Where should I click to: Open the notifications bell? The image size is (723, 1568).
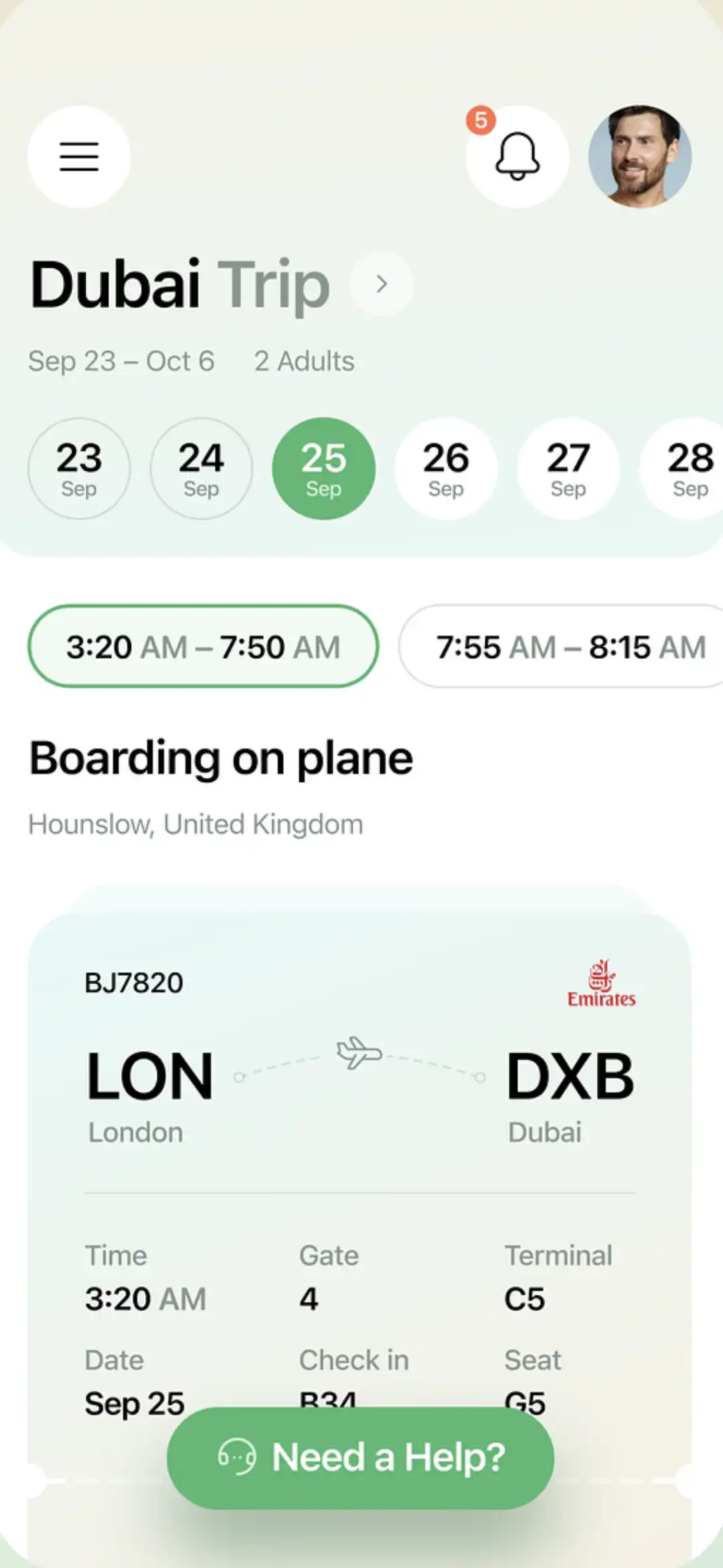[517, 157]
